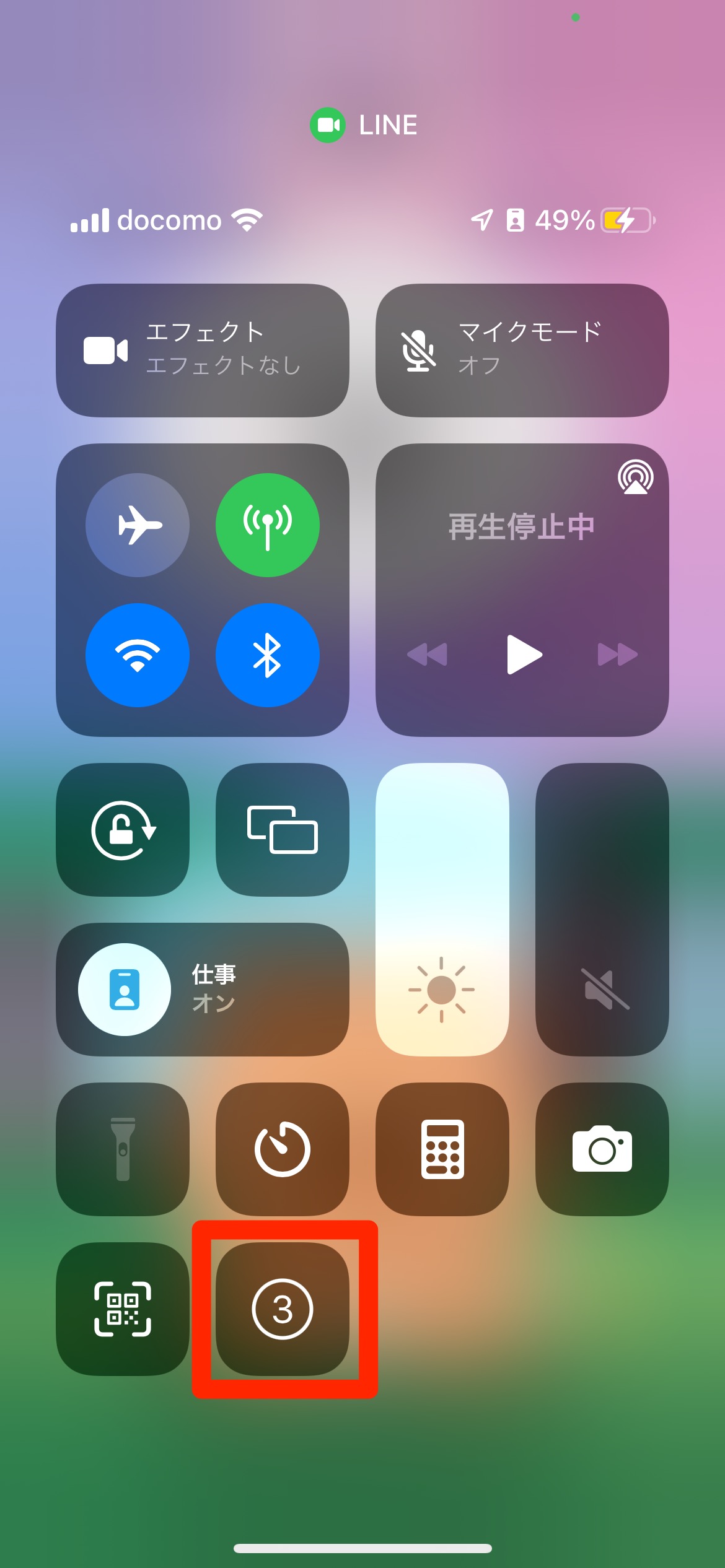Open the マイクモード microphone mode options
Screen dimensions: 725x1568
click(x=522, y=349)
